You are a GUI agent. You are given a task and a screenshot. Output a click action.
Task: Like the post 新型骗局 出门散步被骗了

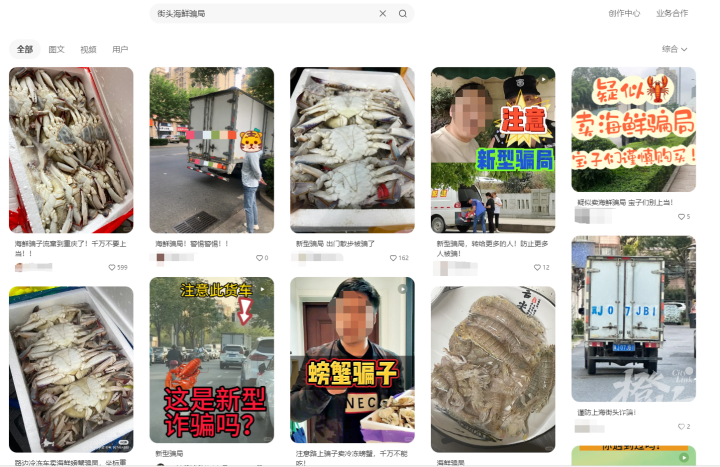pos(395,258)
